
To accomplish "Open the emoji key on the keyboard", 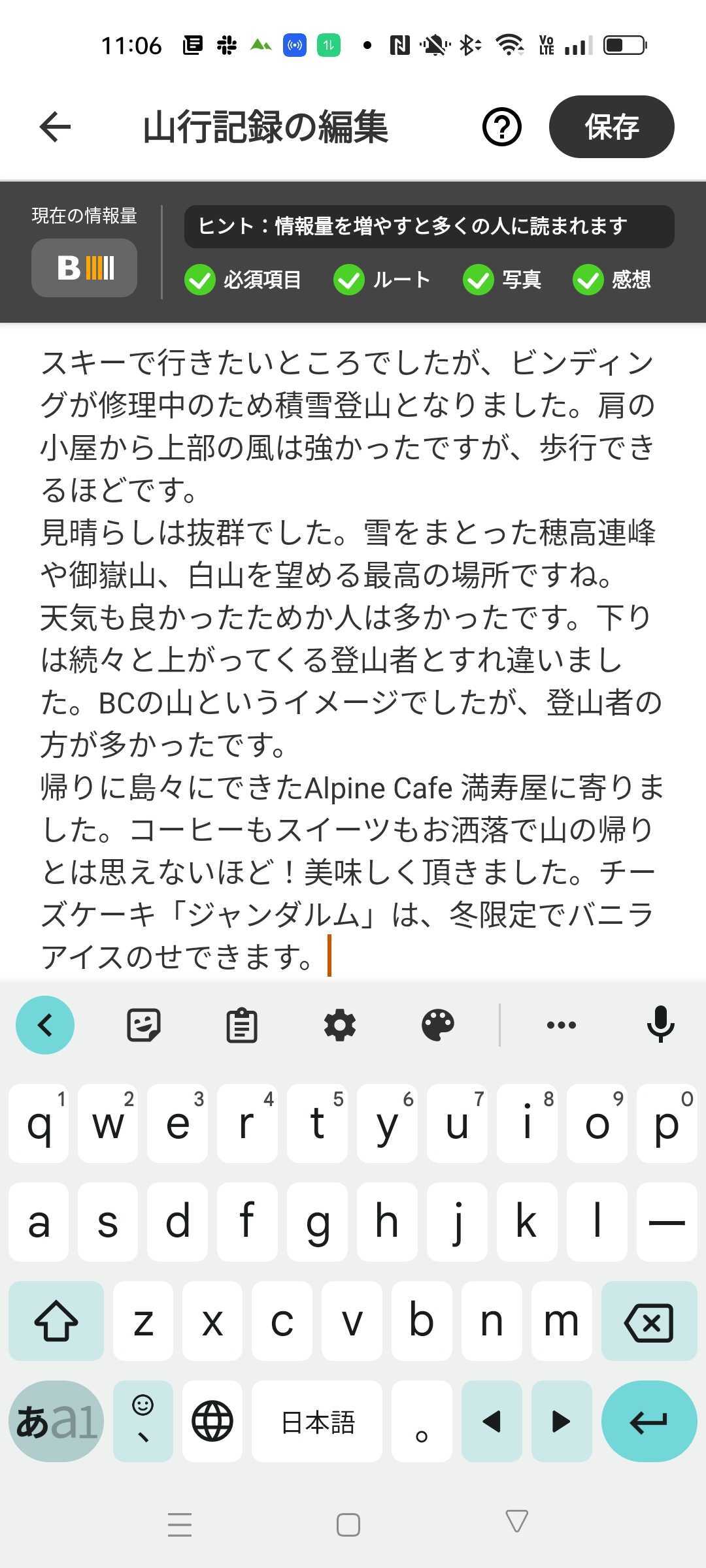I will click(143, 1421).
